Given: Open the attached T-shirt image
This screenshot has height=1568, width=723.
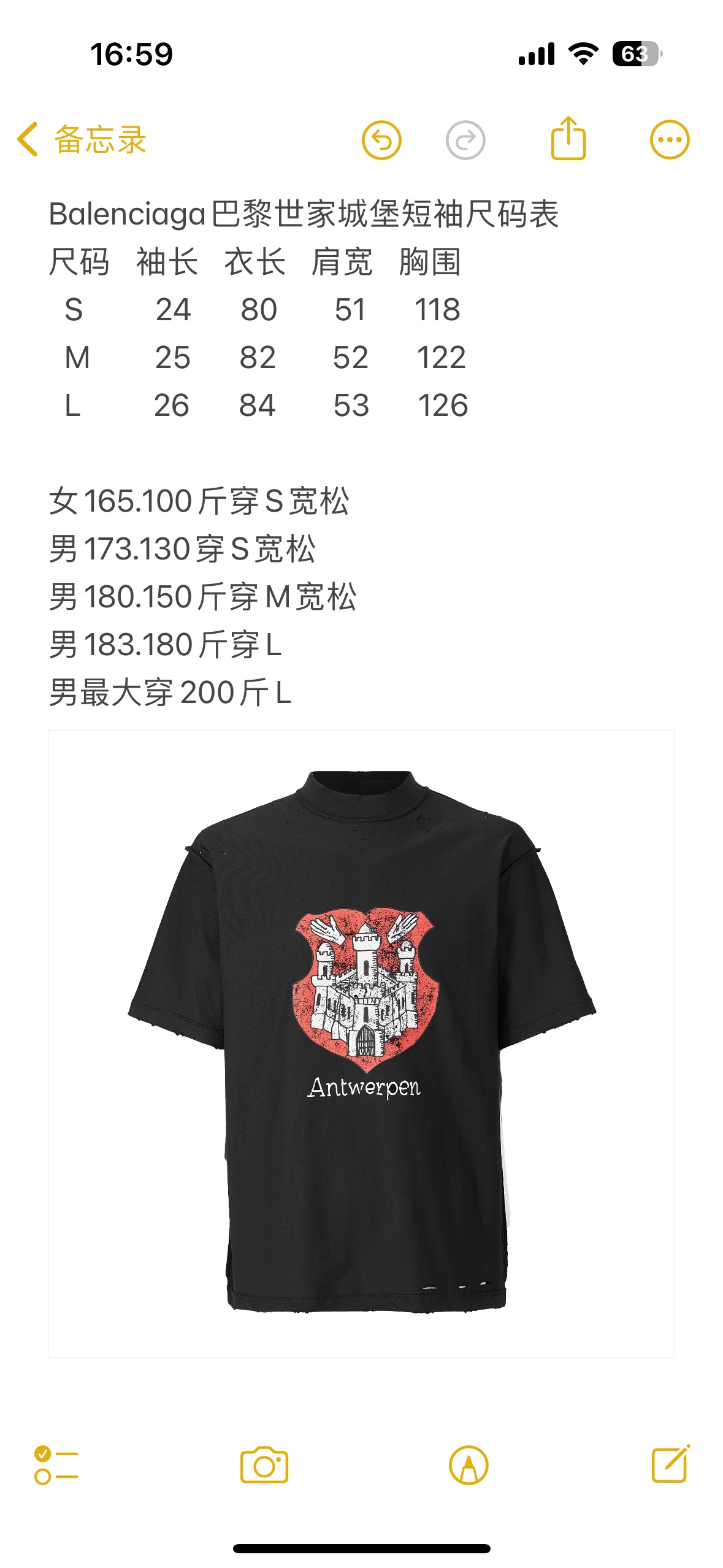Looking at the screenshot, I should (361, 1043).
